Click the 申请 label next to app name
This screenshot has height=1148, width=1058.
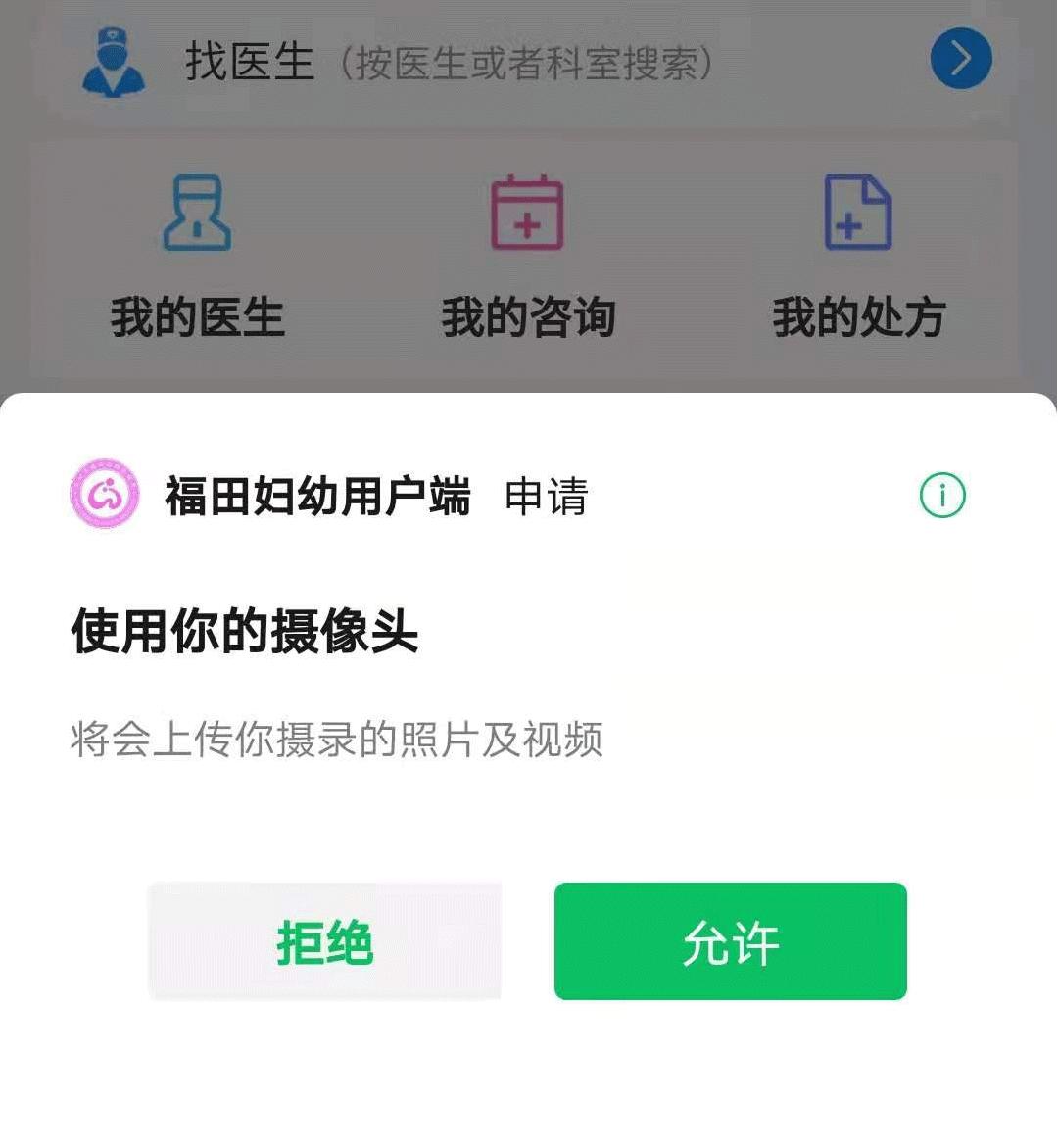point(545,499)
